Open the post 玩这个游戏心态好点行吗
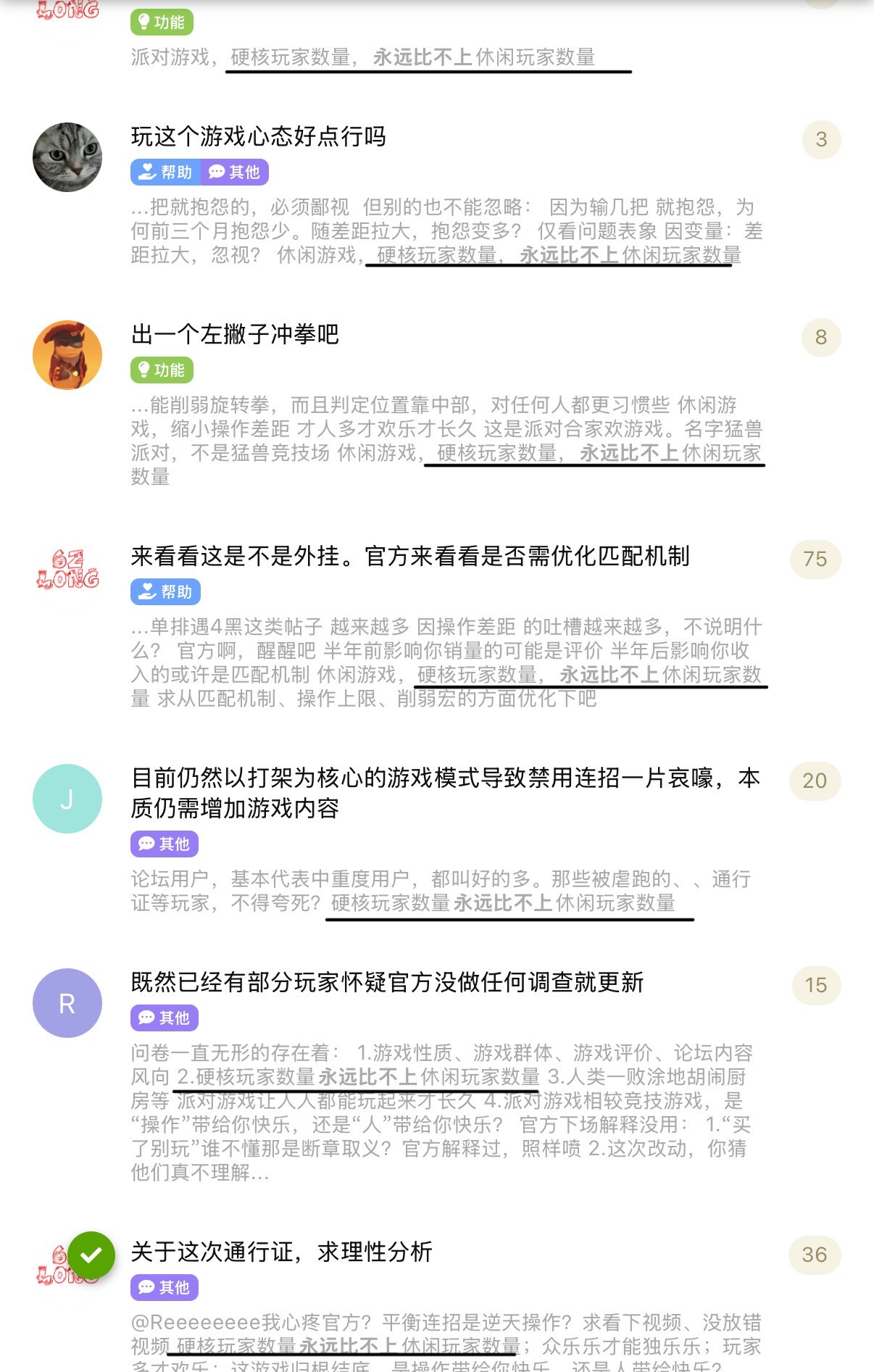 258,136
